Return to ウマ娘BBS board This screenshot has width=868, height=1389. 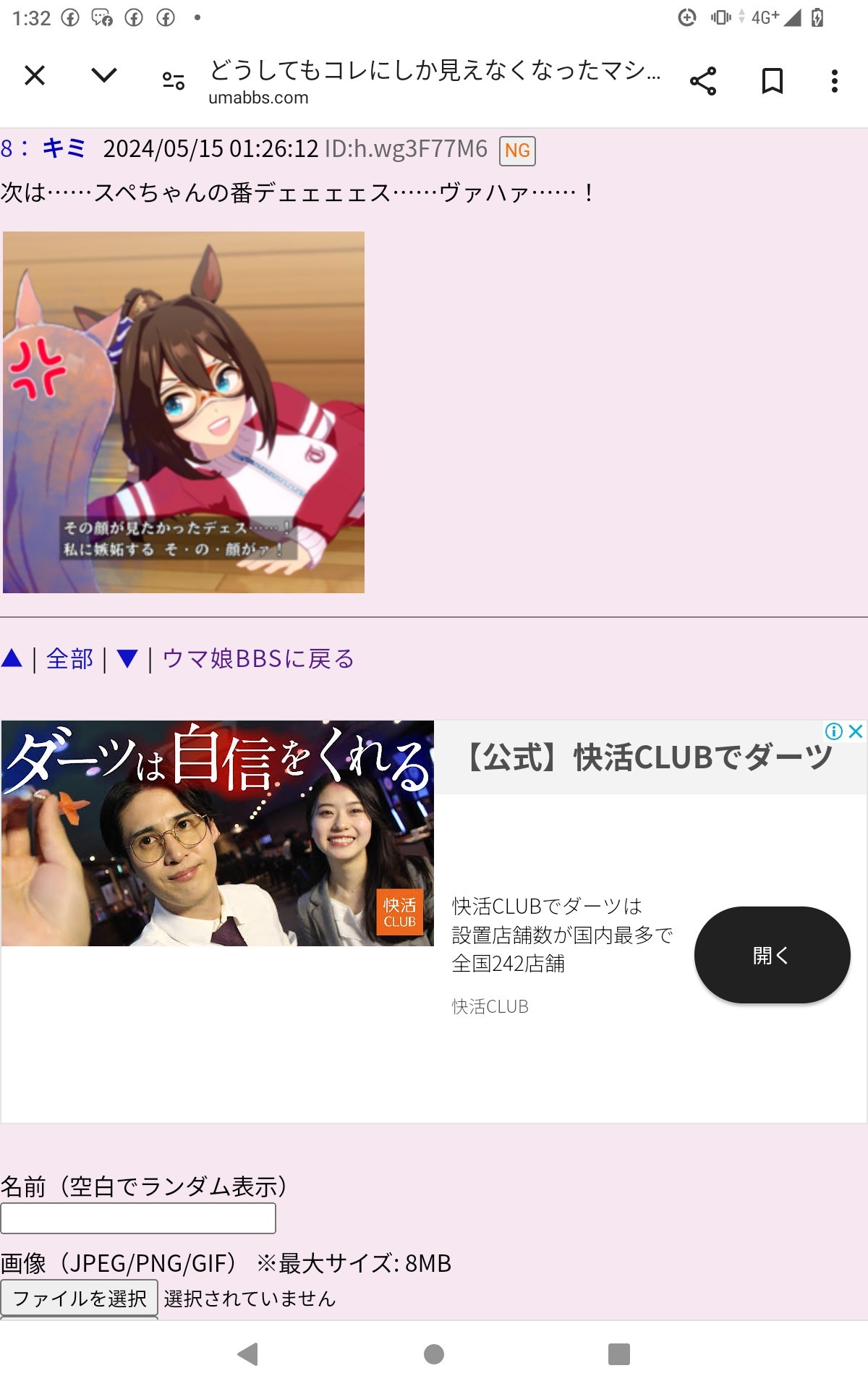[x=258, y=658]
